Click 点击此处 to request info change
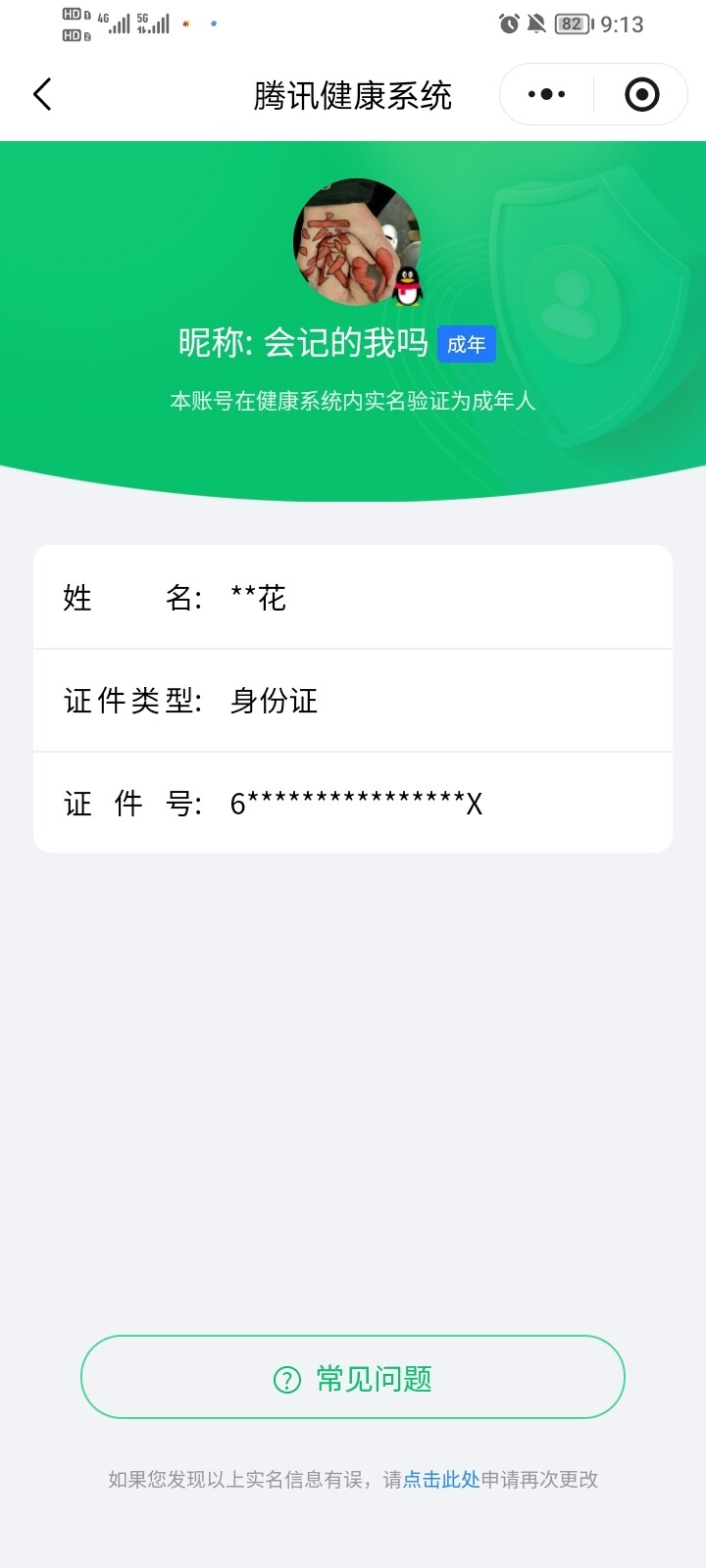This screenshot has height=1568, width=706. pyautogui.click(x=439, y=1479)
